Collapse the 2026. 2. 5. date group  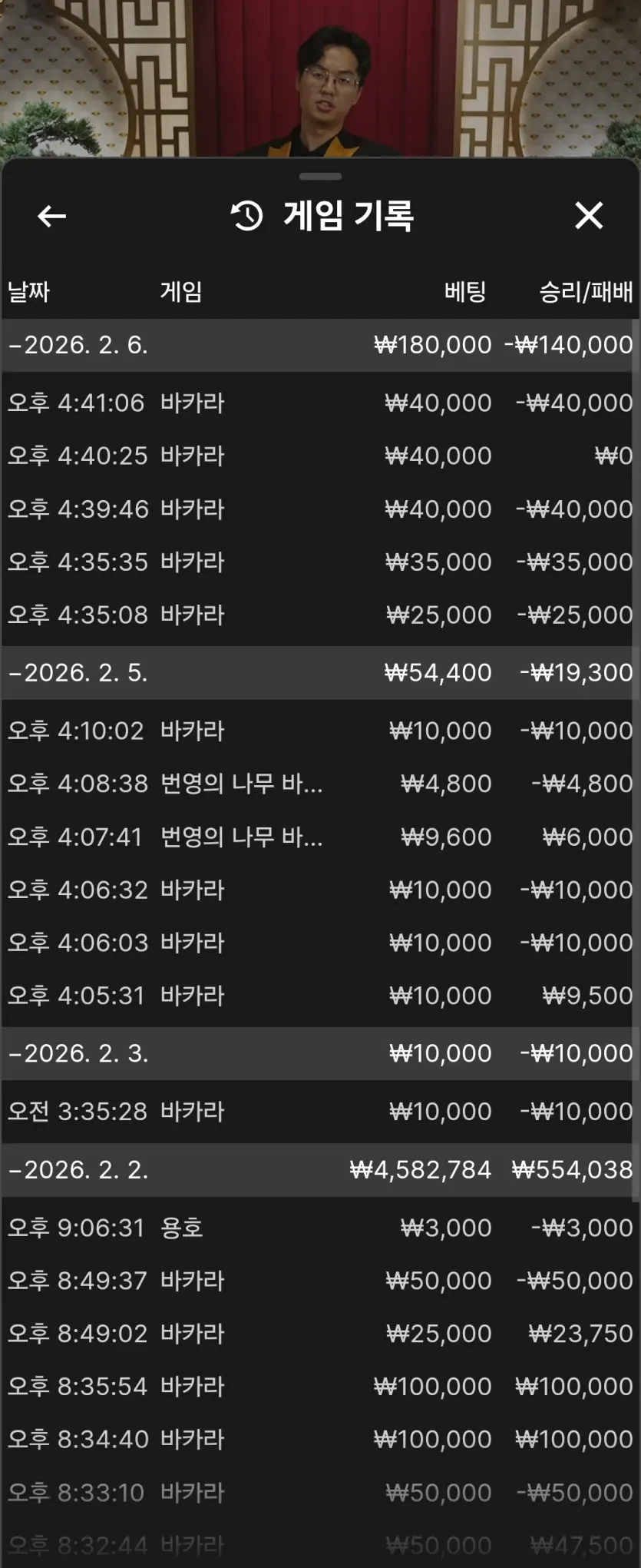coord(320,673)
